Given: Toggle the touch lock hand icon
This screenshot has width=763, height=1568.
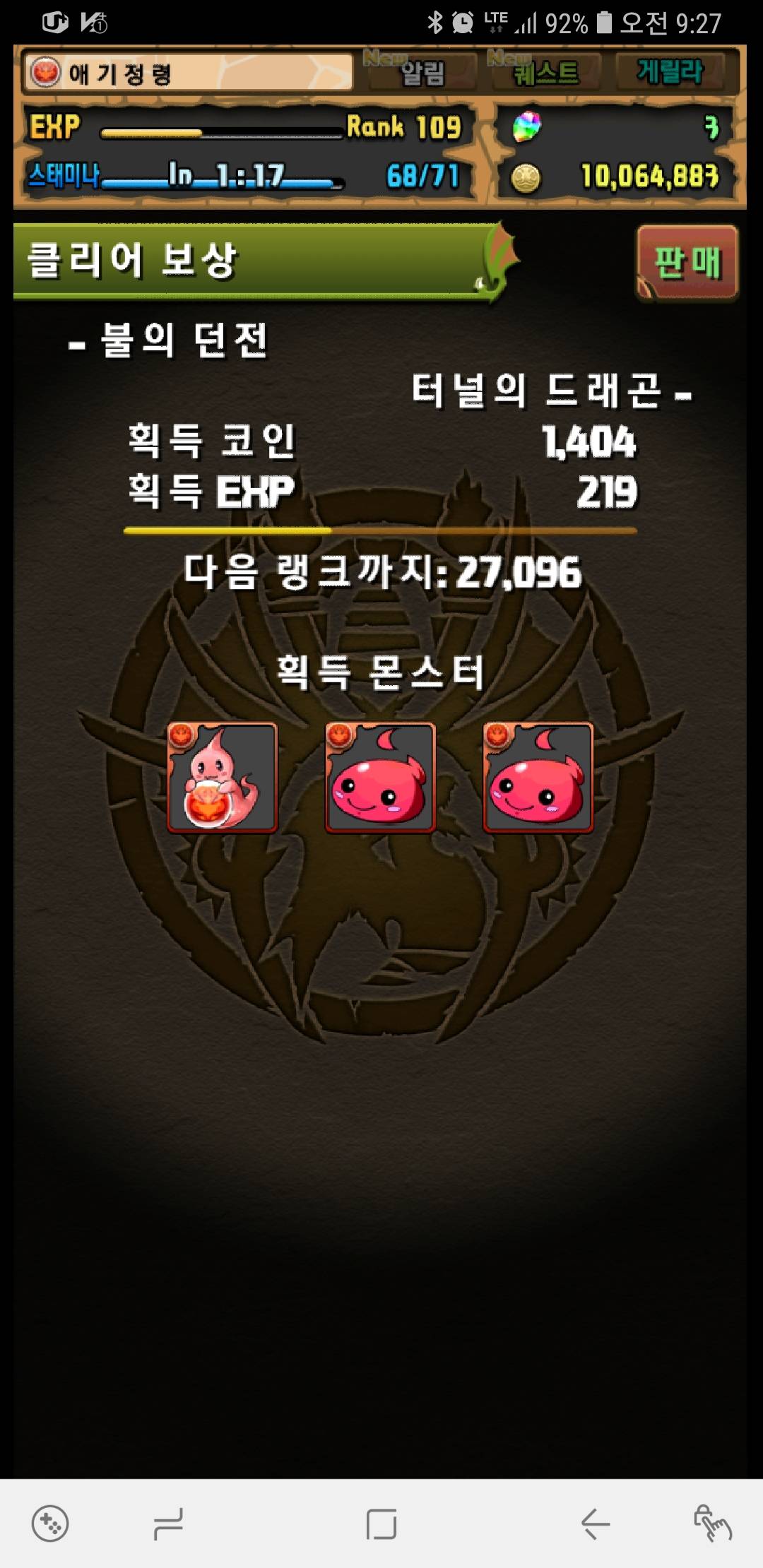Looking at the screenshot, I should pyautogui.click(x=712, y=1524).
